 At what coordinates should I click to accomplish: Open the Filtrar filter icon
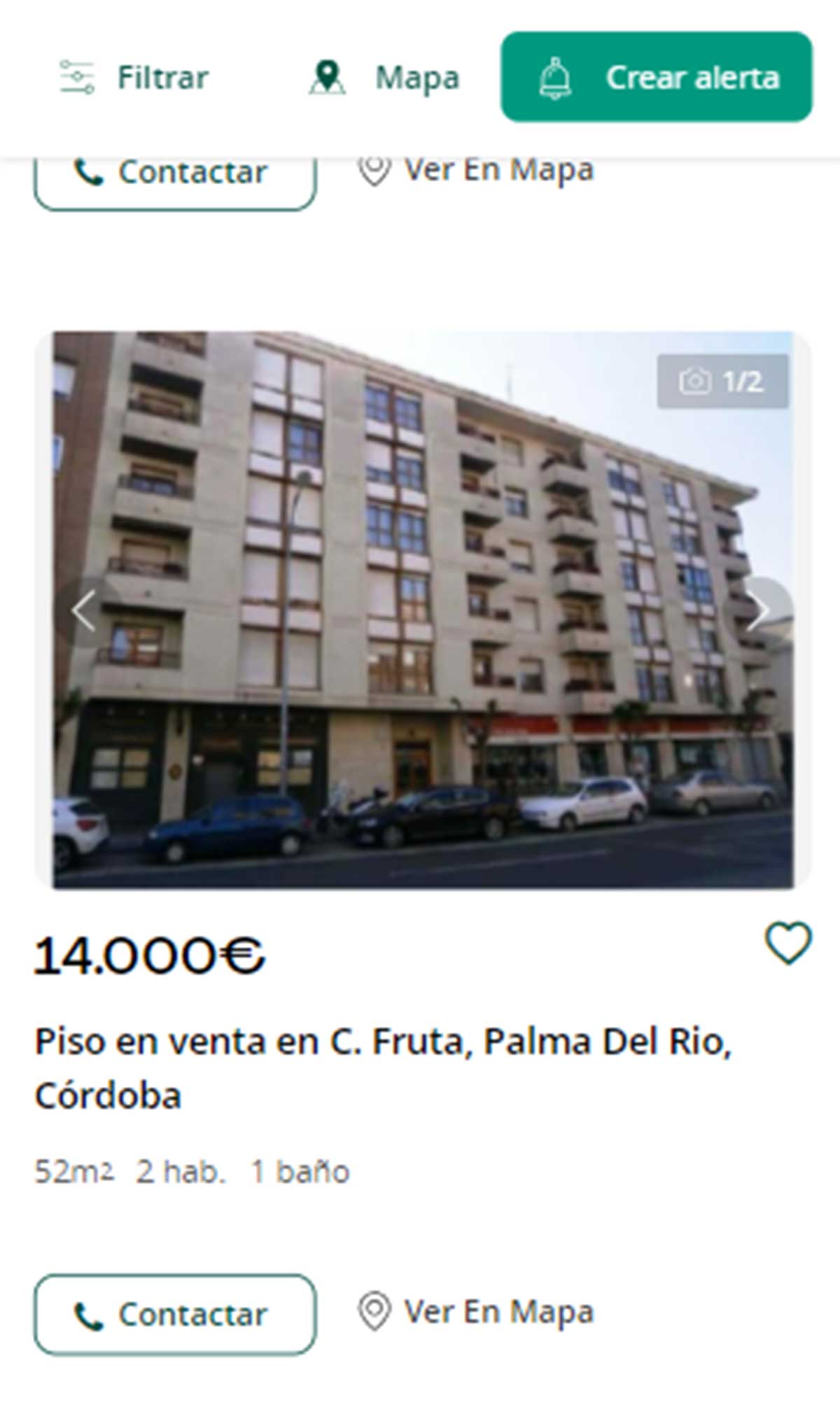(77, 78)
